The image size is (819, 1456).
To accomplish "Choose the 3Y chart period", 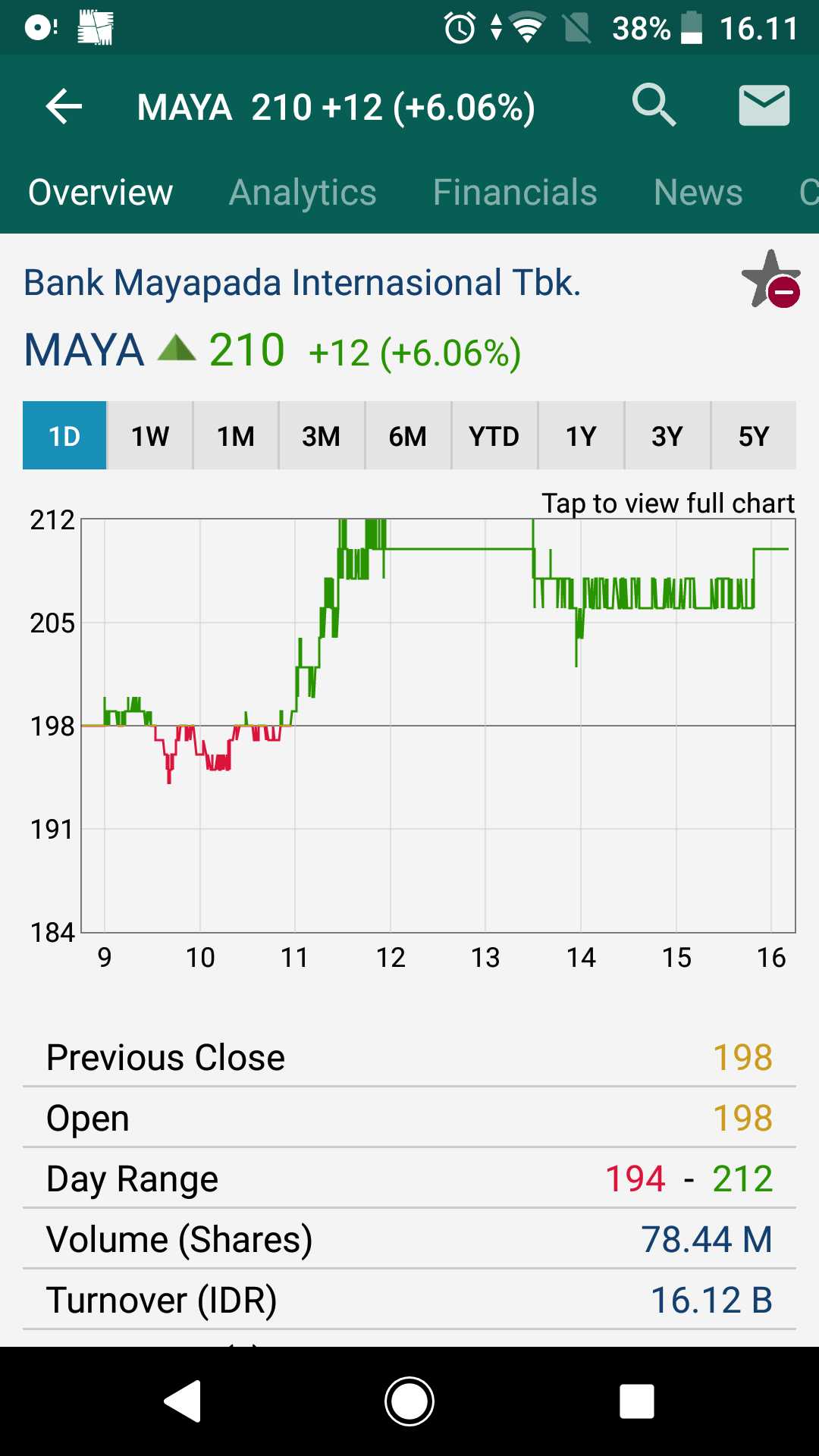I will tap(667, 436).
